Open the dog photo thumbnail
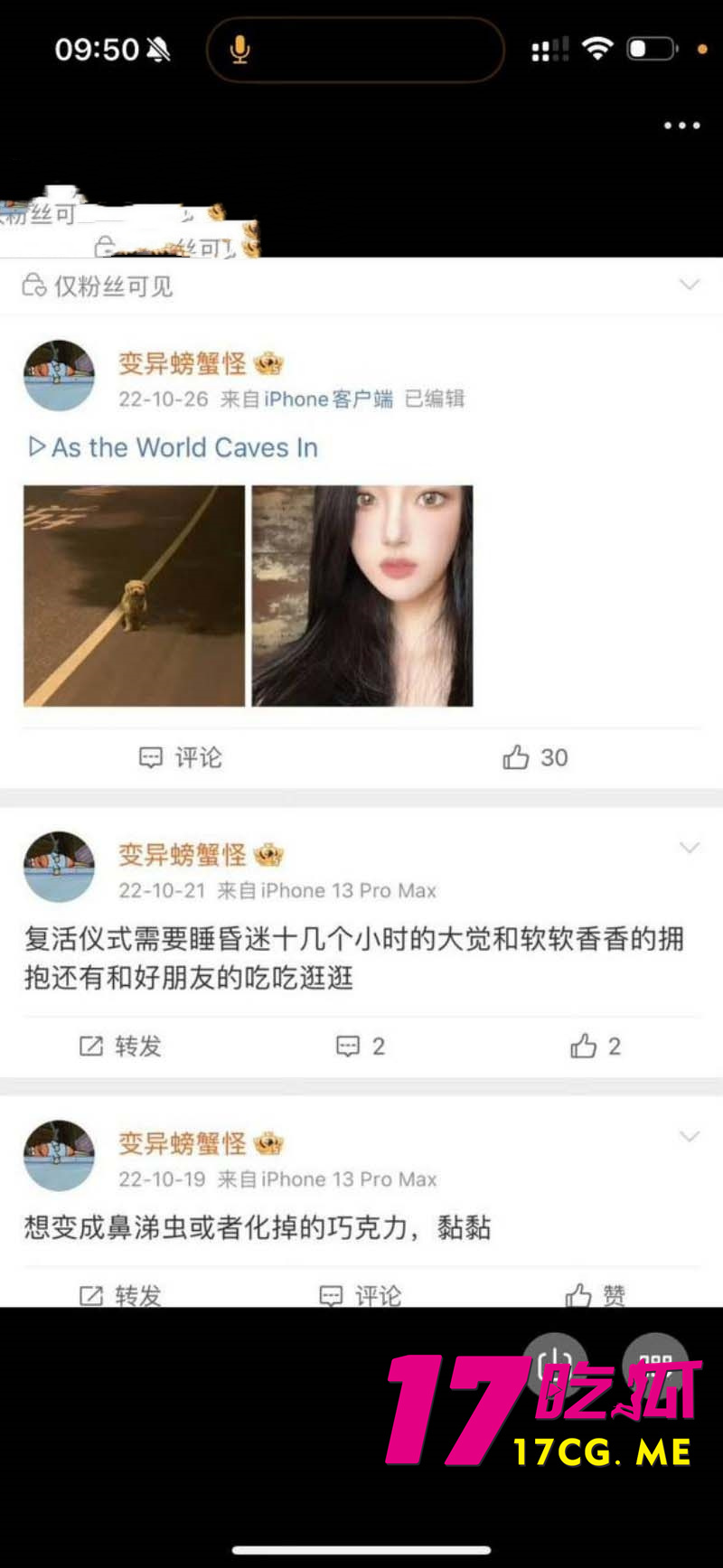This screenshot has height=1568, width=723. tap(133, 595)
